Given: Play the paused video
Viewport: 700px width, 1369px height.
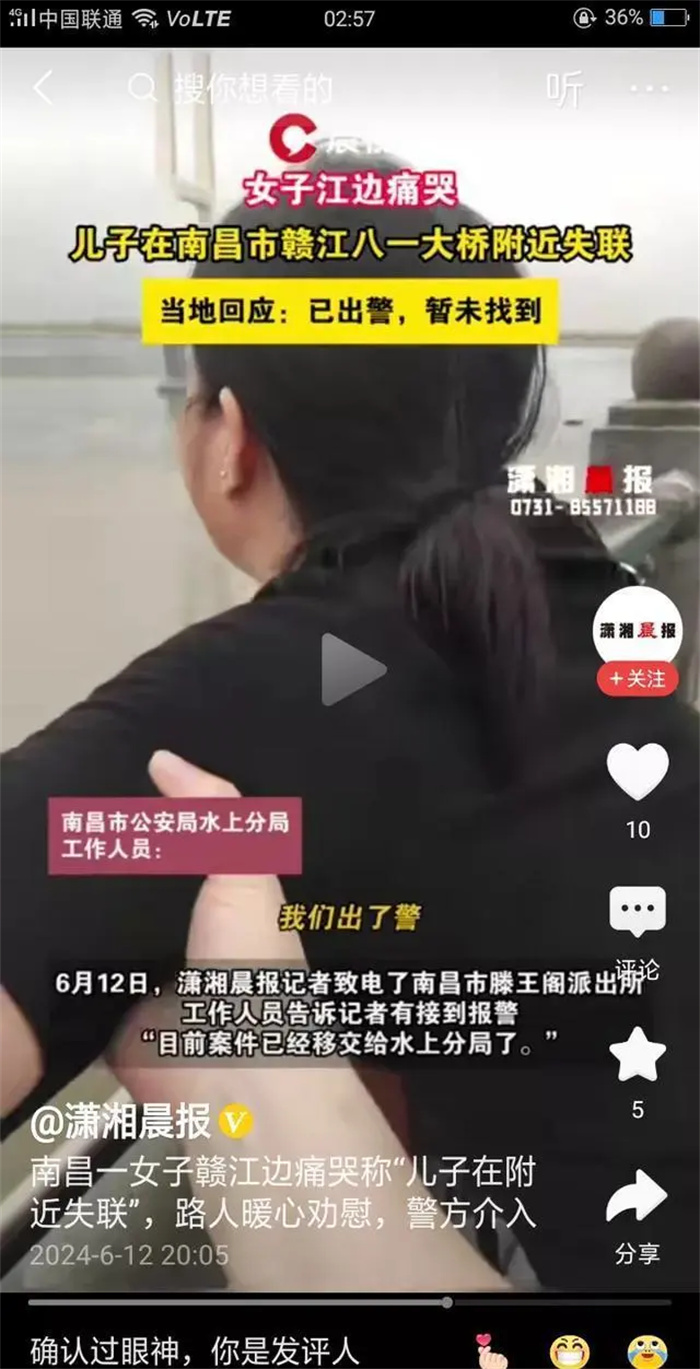Looking at the screenshot, I should coord(351,669).
